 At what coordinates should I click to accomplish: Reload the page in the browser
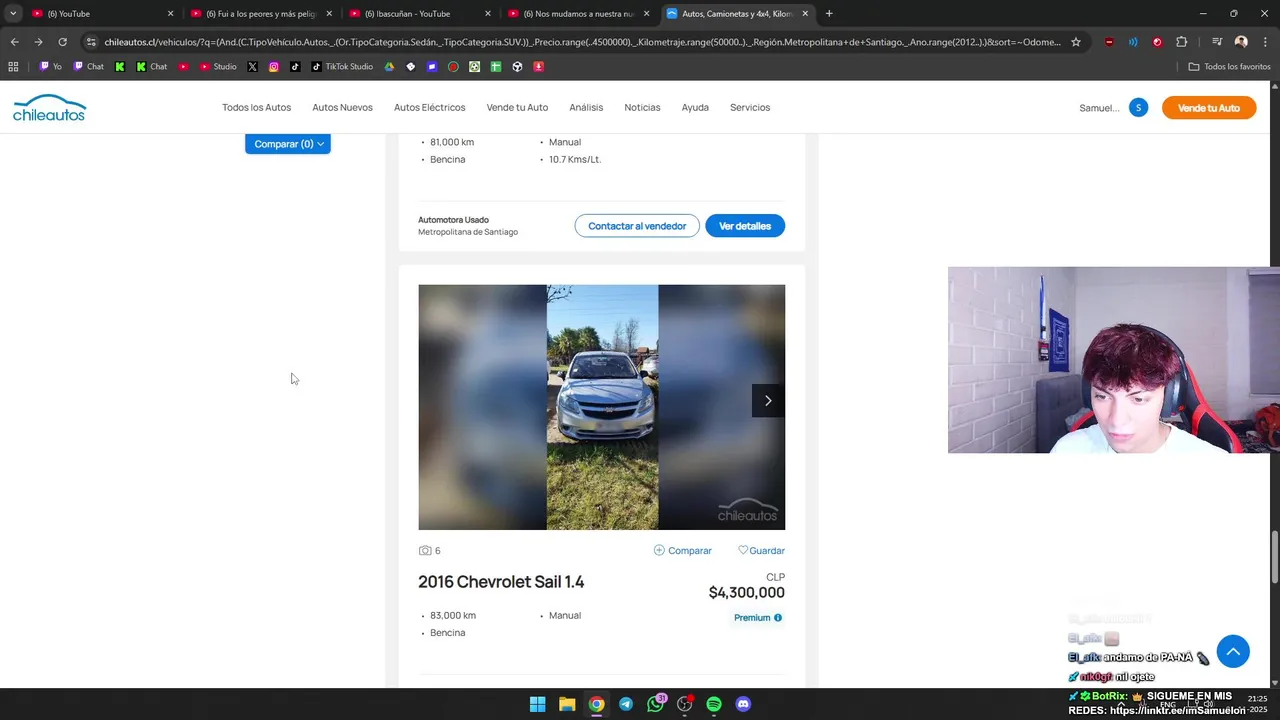(x=62, y=42)
